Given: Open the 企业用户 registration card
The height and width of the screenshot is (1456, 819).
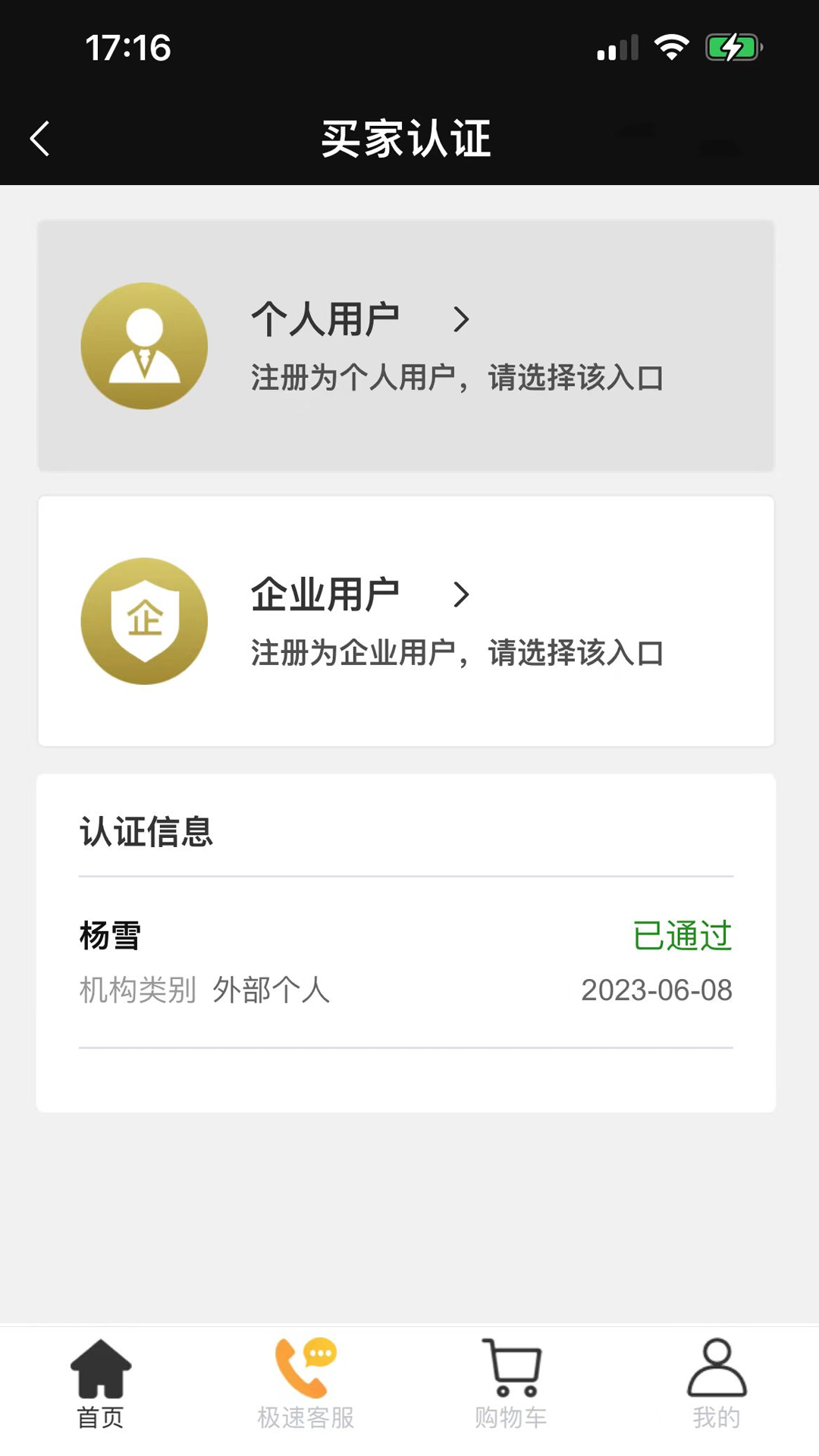Looking at the screenshot, I should point(406,621).
